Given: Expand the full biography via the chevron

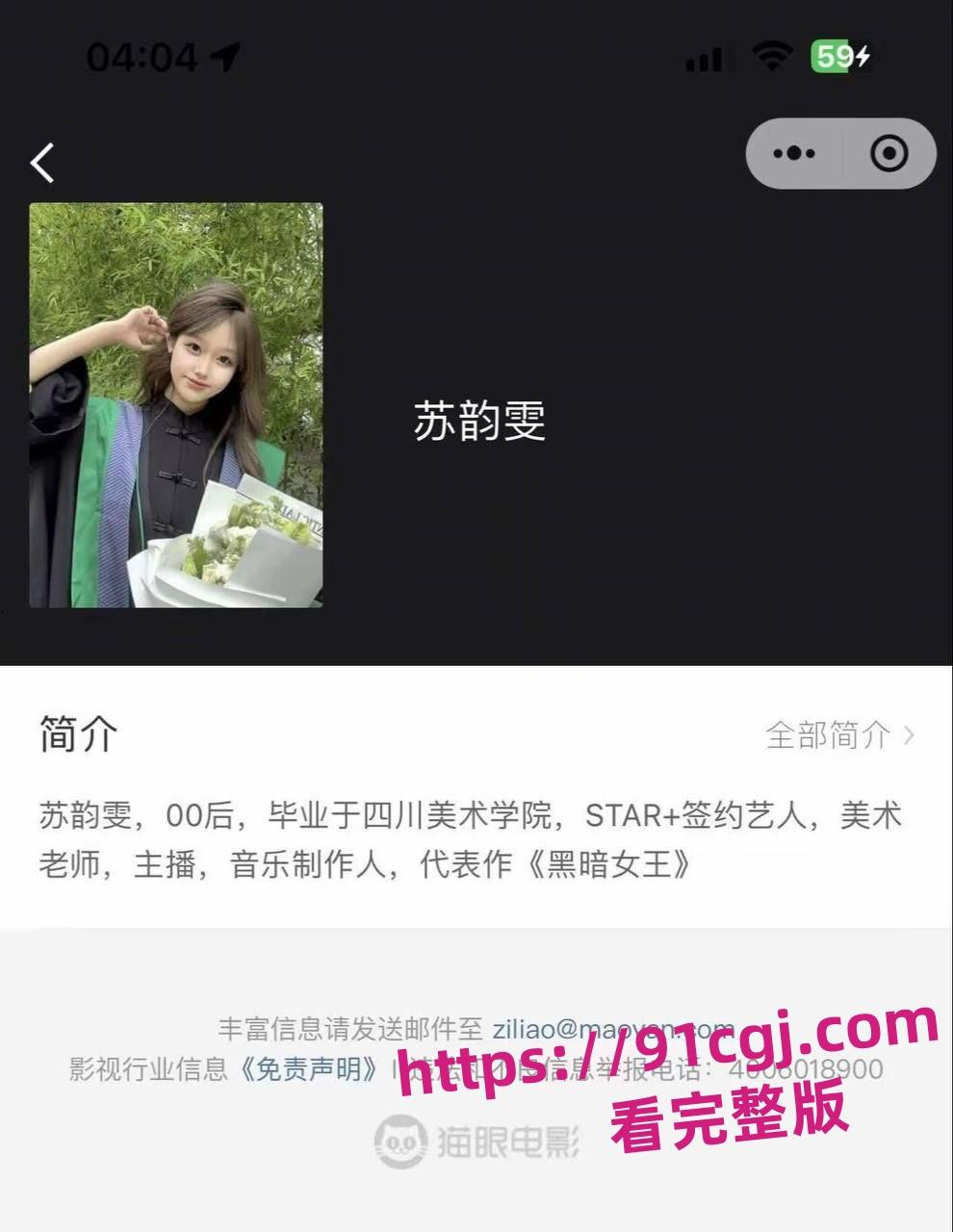Looking at the screenshot, I should [x=910, y=735].
